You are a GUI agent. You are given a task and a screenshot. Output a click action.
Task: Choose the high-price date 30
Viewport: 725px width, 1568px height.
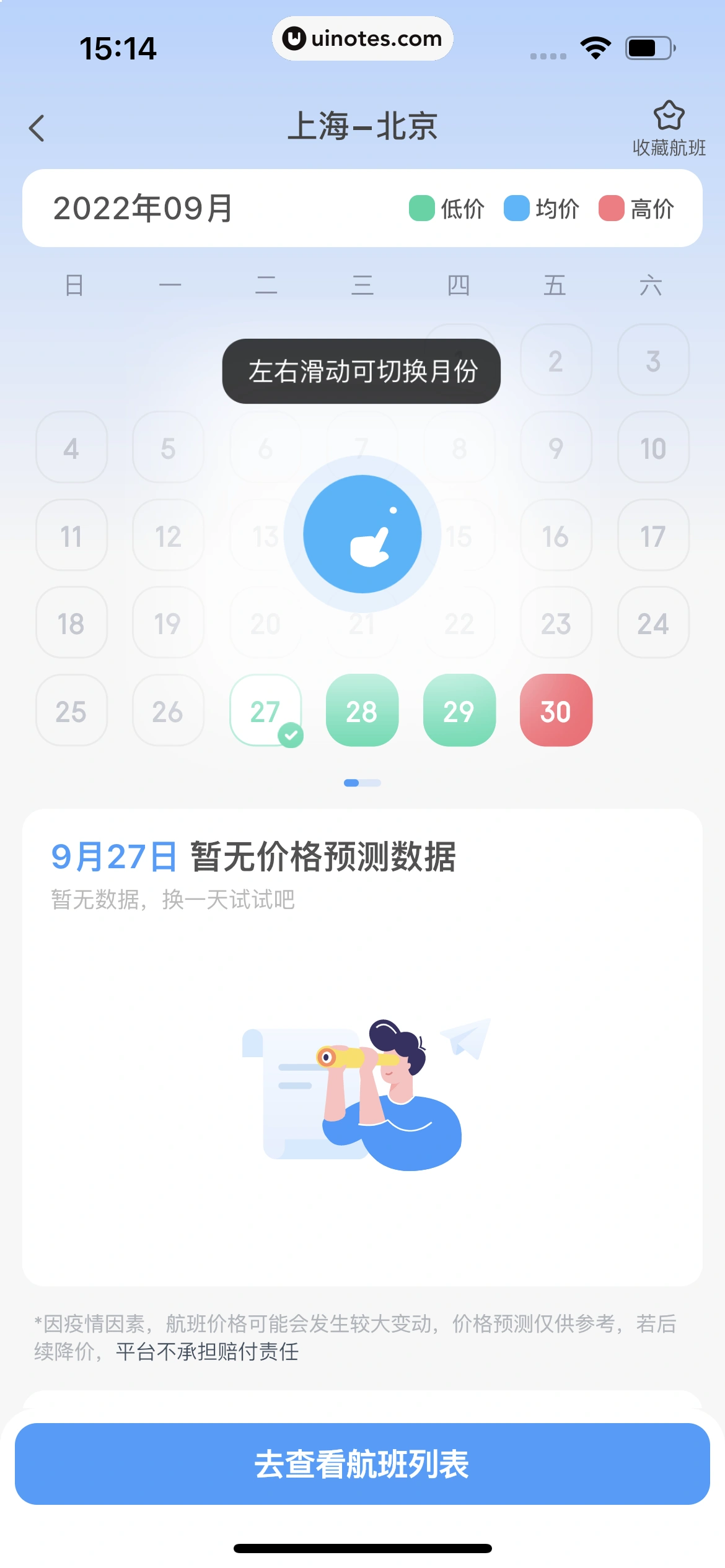(556, 710)
